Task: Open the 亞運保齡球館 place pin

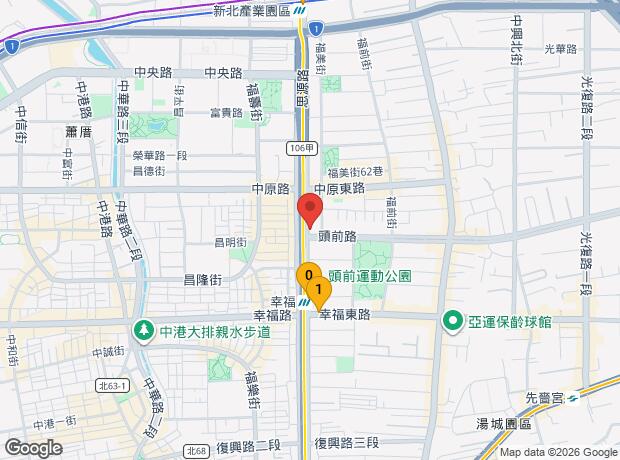Action: coord(453,321)
